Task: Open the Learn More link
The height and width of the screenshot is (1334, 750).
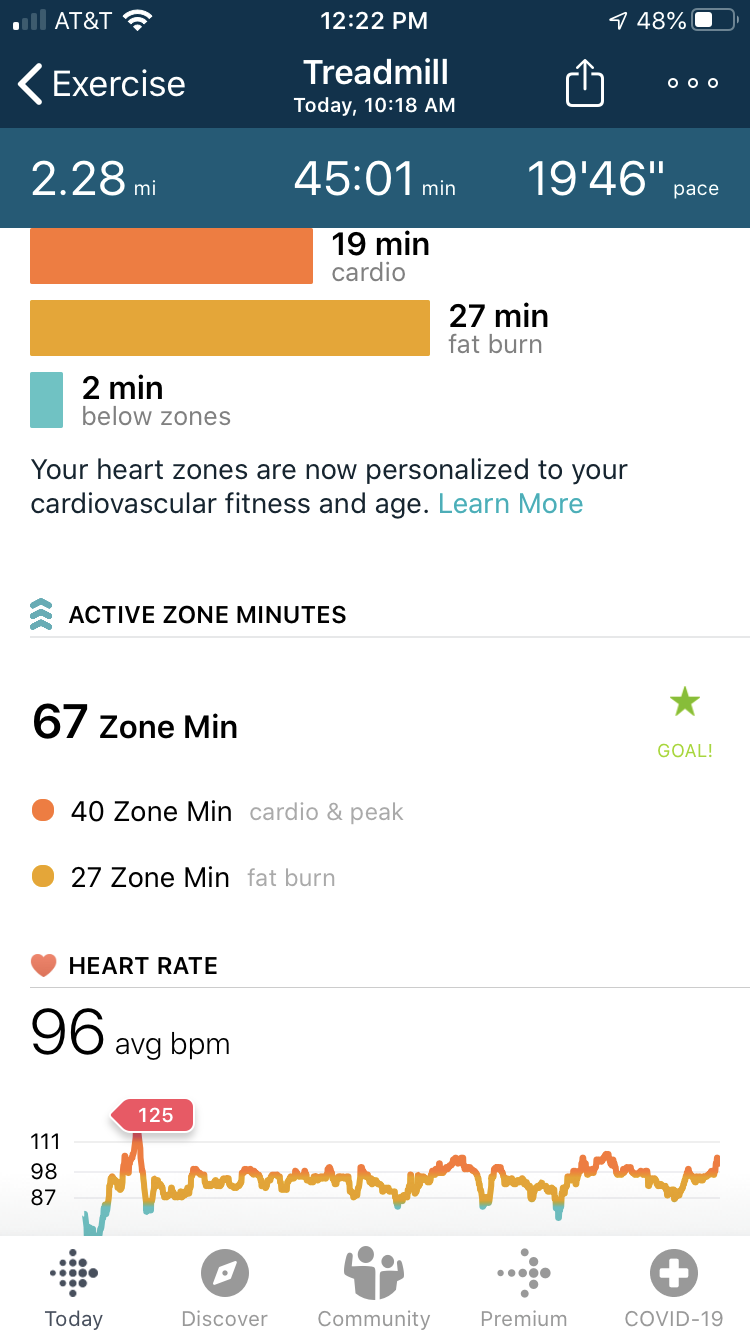Action: tap(510, 503)
